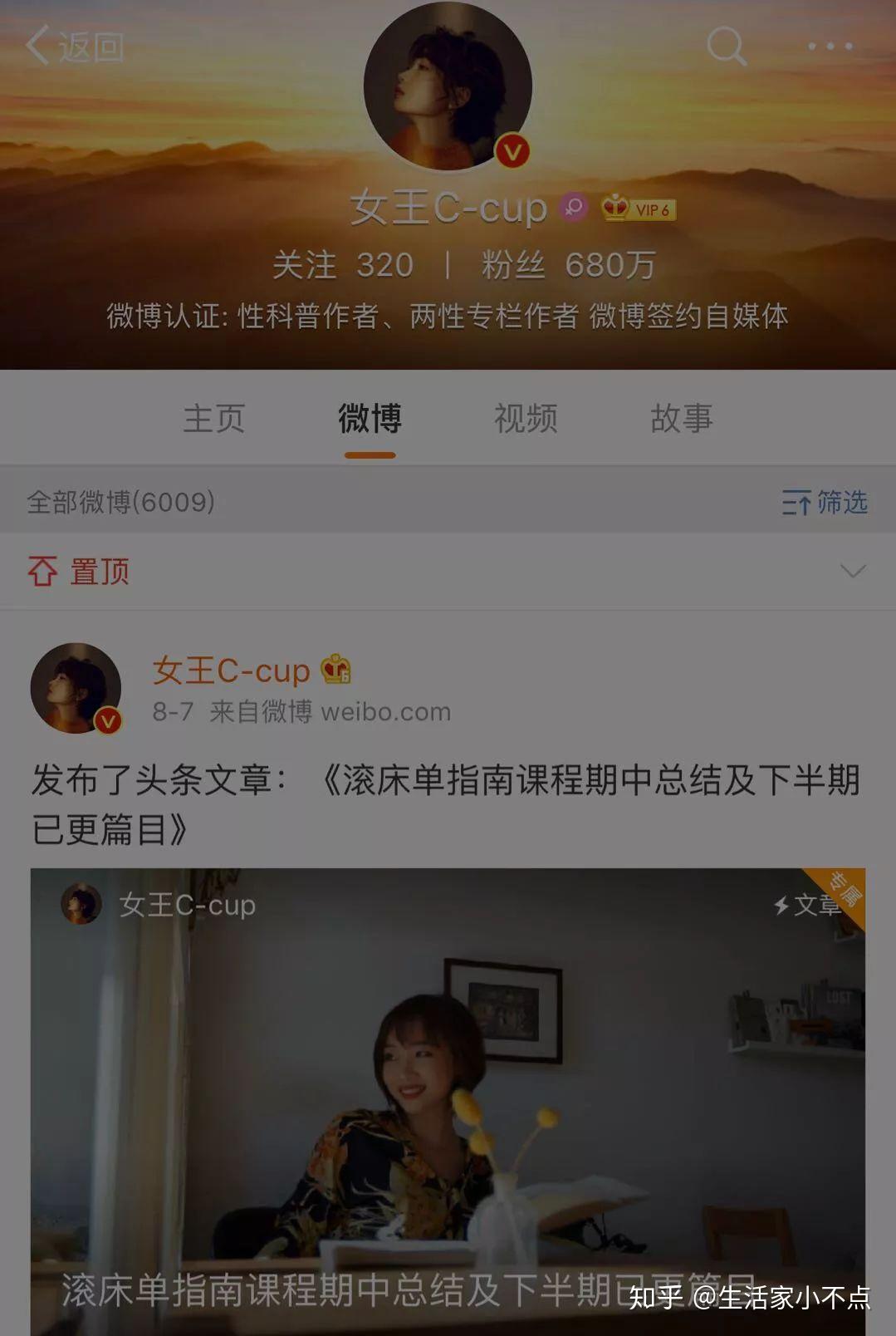Screen dimensions: 896x1336
Task: Switch to the 主页 tab
Action: pos(213,419)
